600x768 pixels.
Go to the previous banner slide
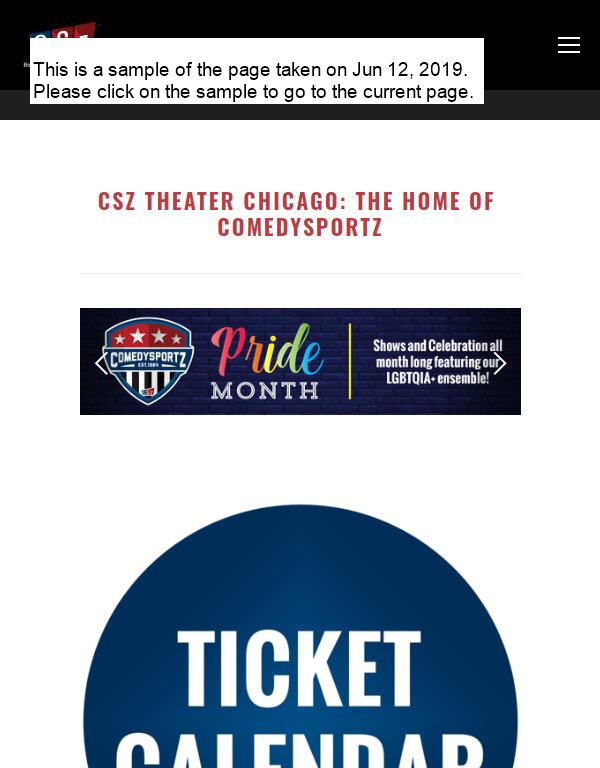(101, 363)
